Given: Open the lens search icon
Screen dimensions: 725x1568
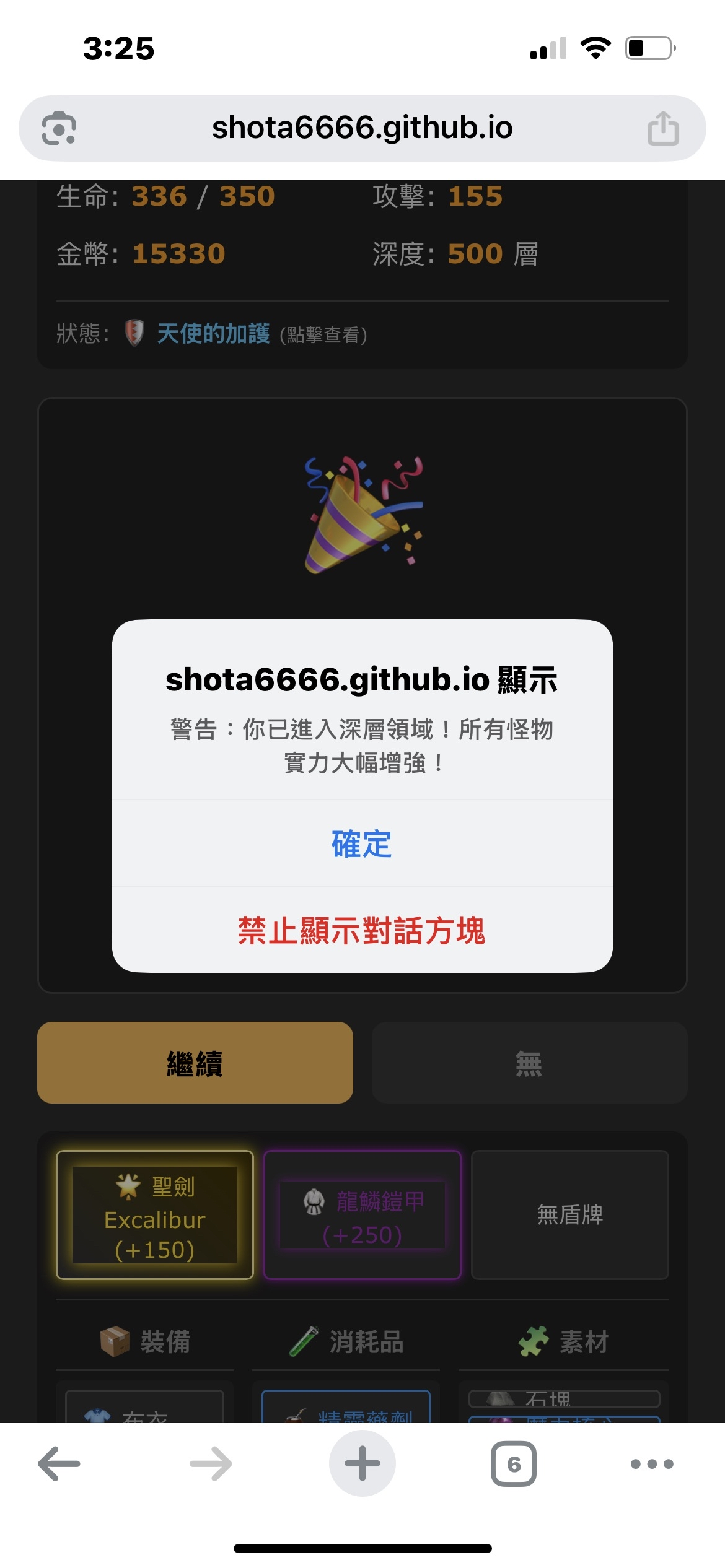Looking at the screenshot, I should (x=59, y=128).
